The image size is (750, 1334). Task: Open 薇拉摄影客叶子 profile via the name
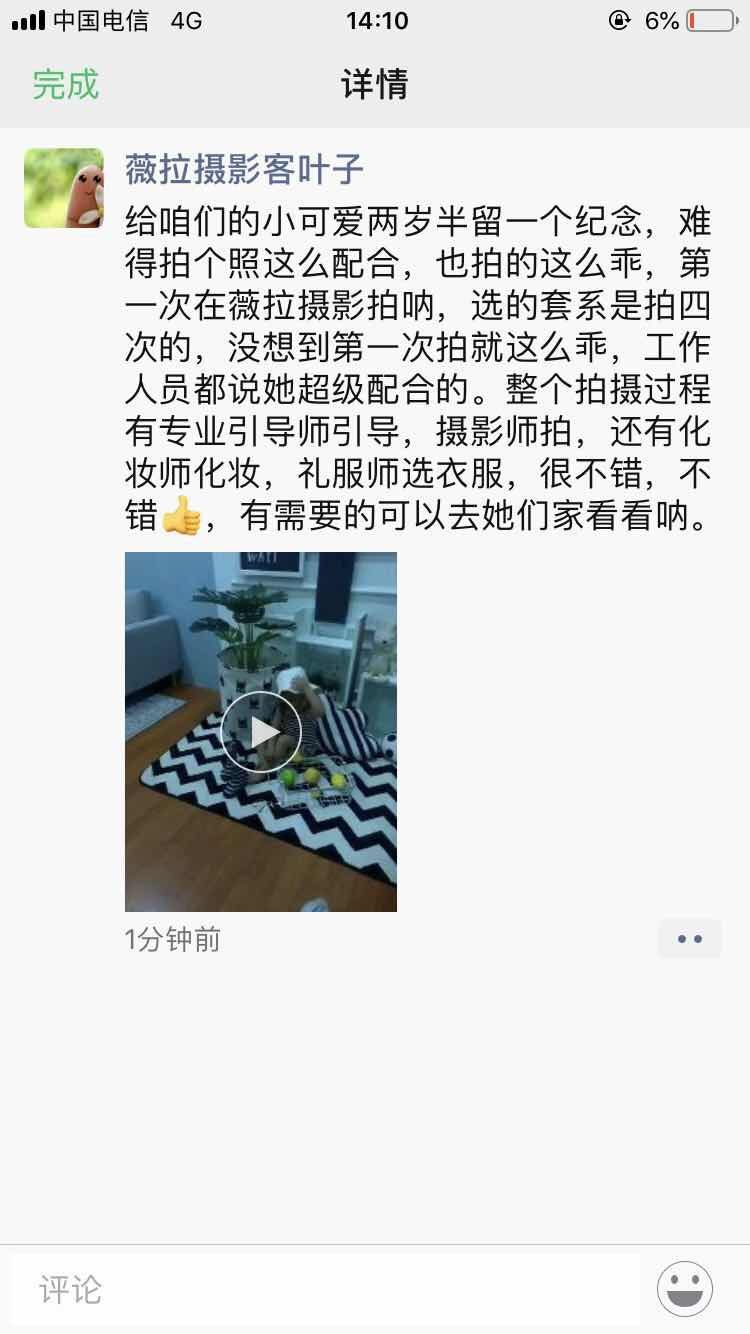[244, 169]
